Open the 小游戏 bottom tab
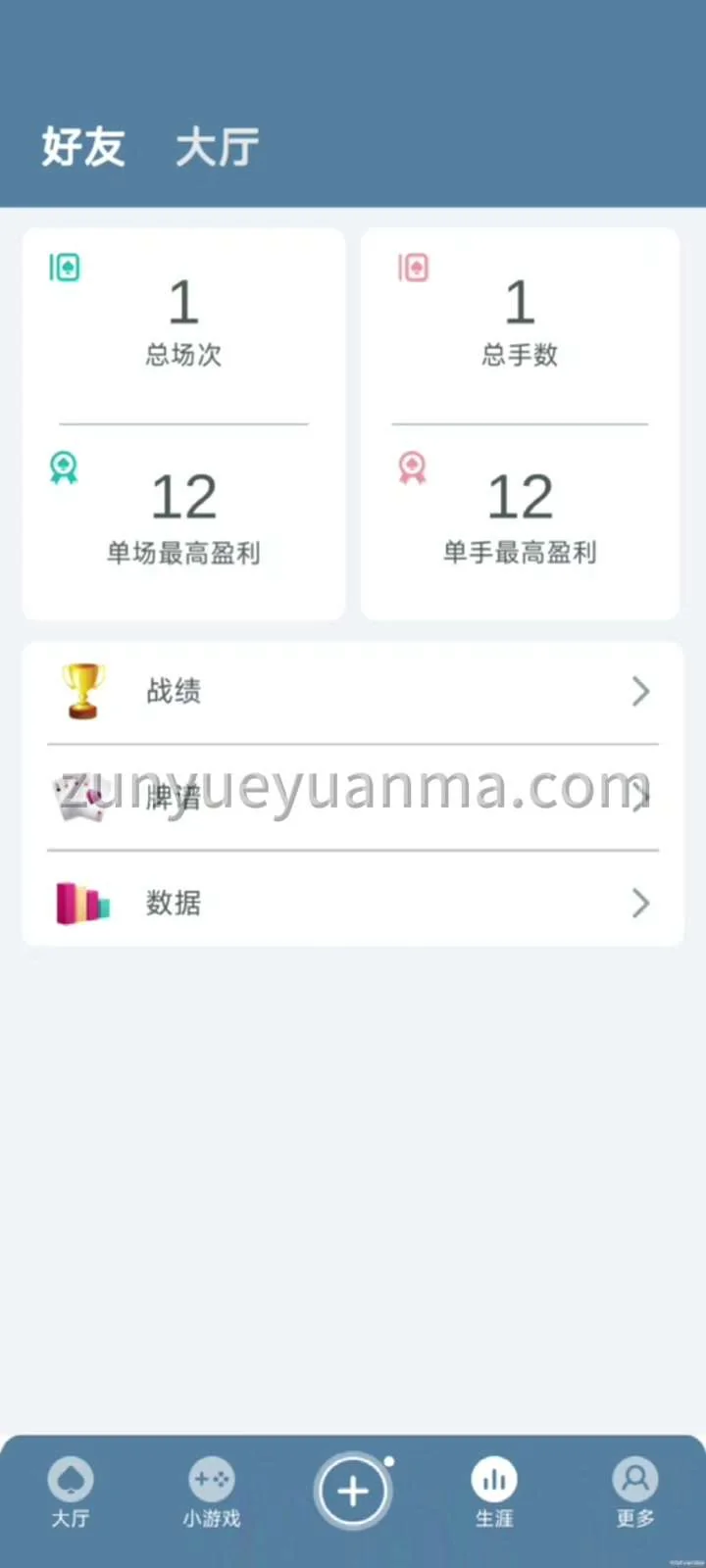Screen dimensions: 706x1568 click(212, 1492)
